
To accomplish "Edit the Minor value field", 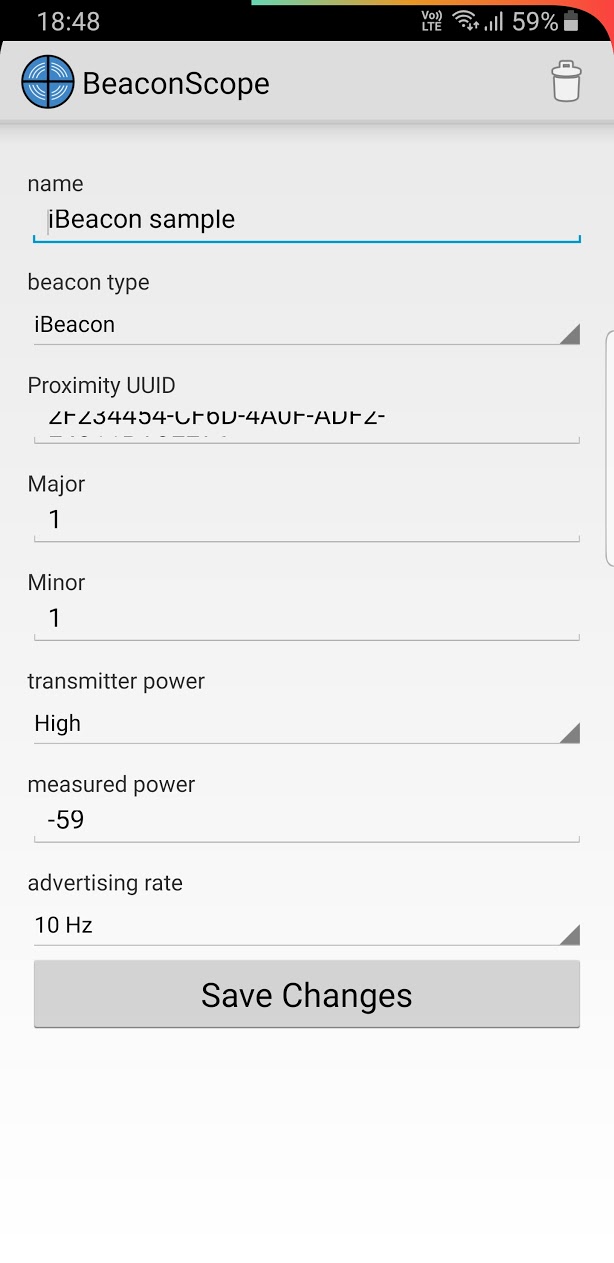I will pyautogui.click(x=306, y=619).
